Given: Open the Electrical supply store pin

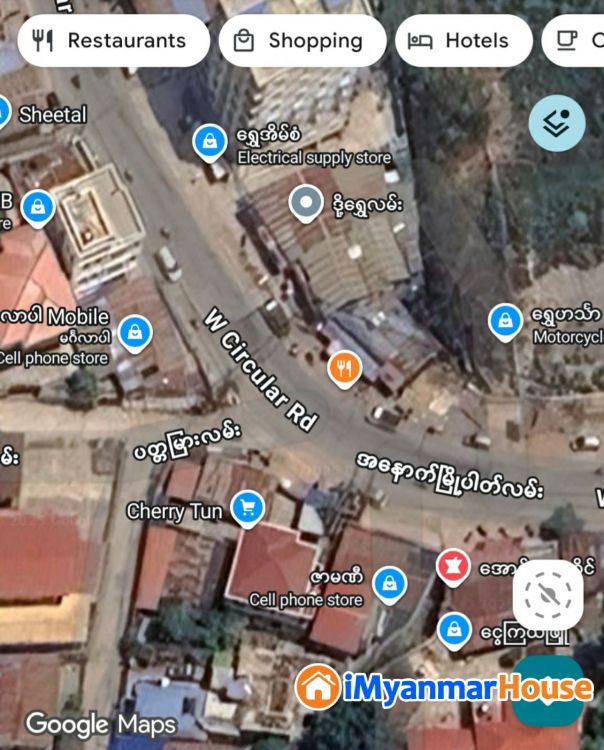Looking at the screenshot, I should coord(209,142).
